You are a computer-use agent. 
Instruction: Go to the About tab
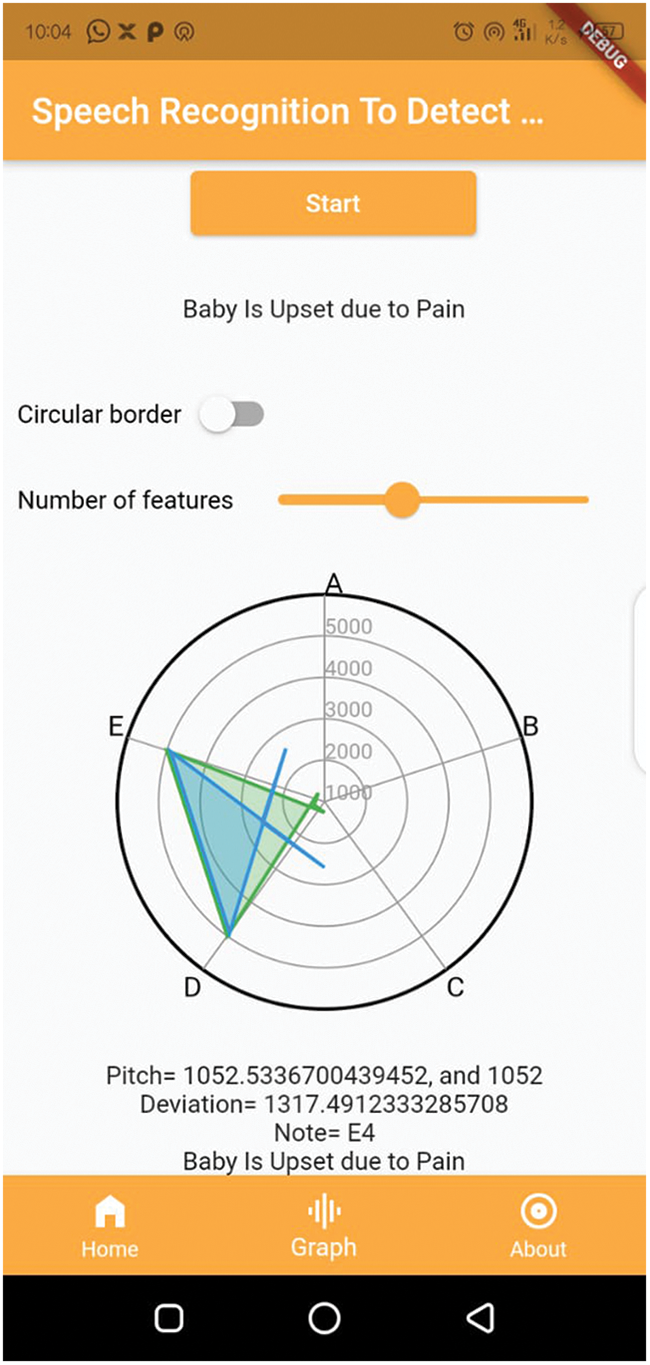click(538, 1227)
